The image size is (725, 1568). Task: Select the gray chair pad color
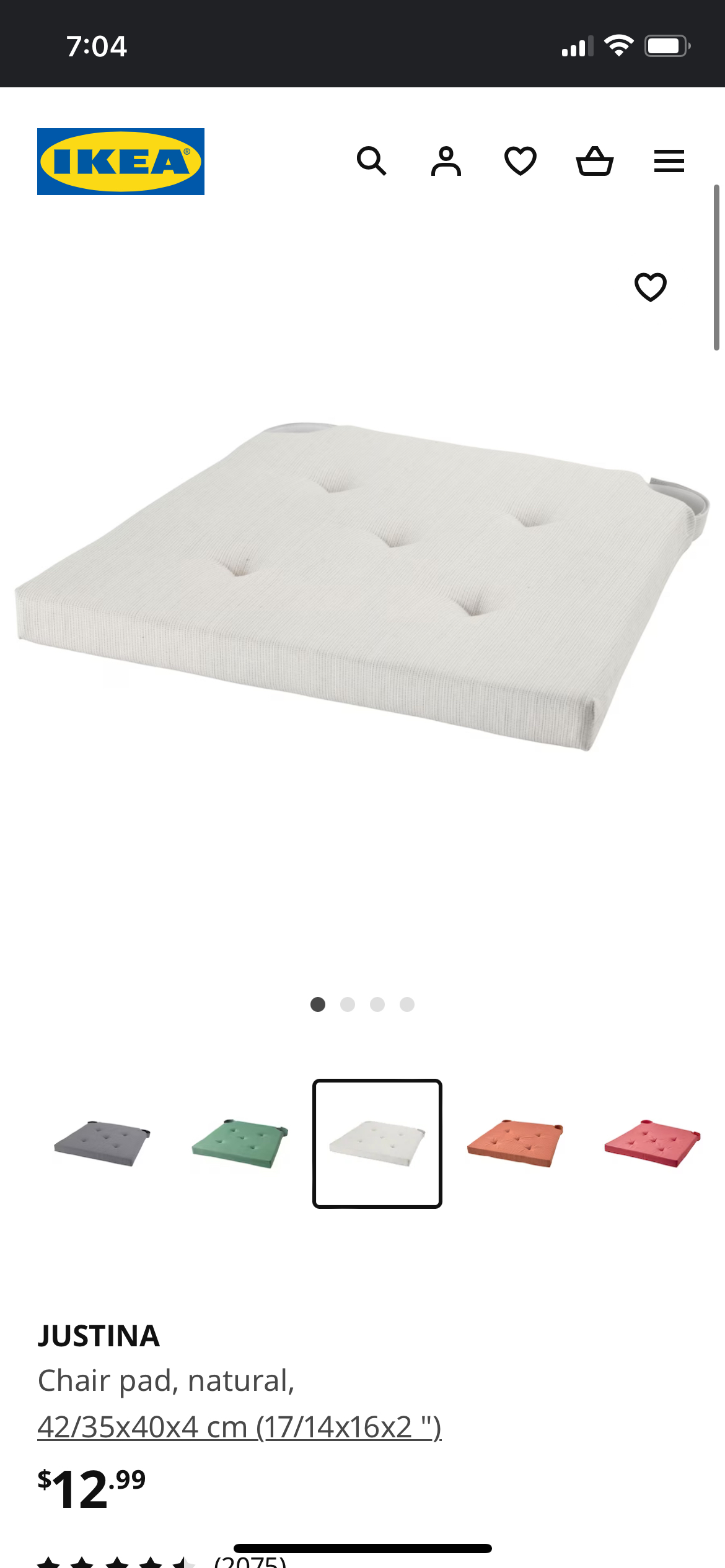(x=102, y=1144)
